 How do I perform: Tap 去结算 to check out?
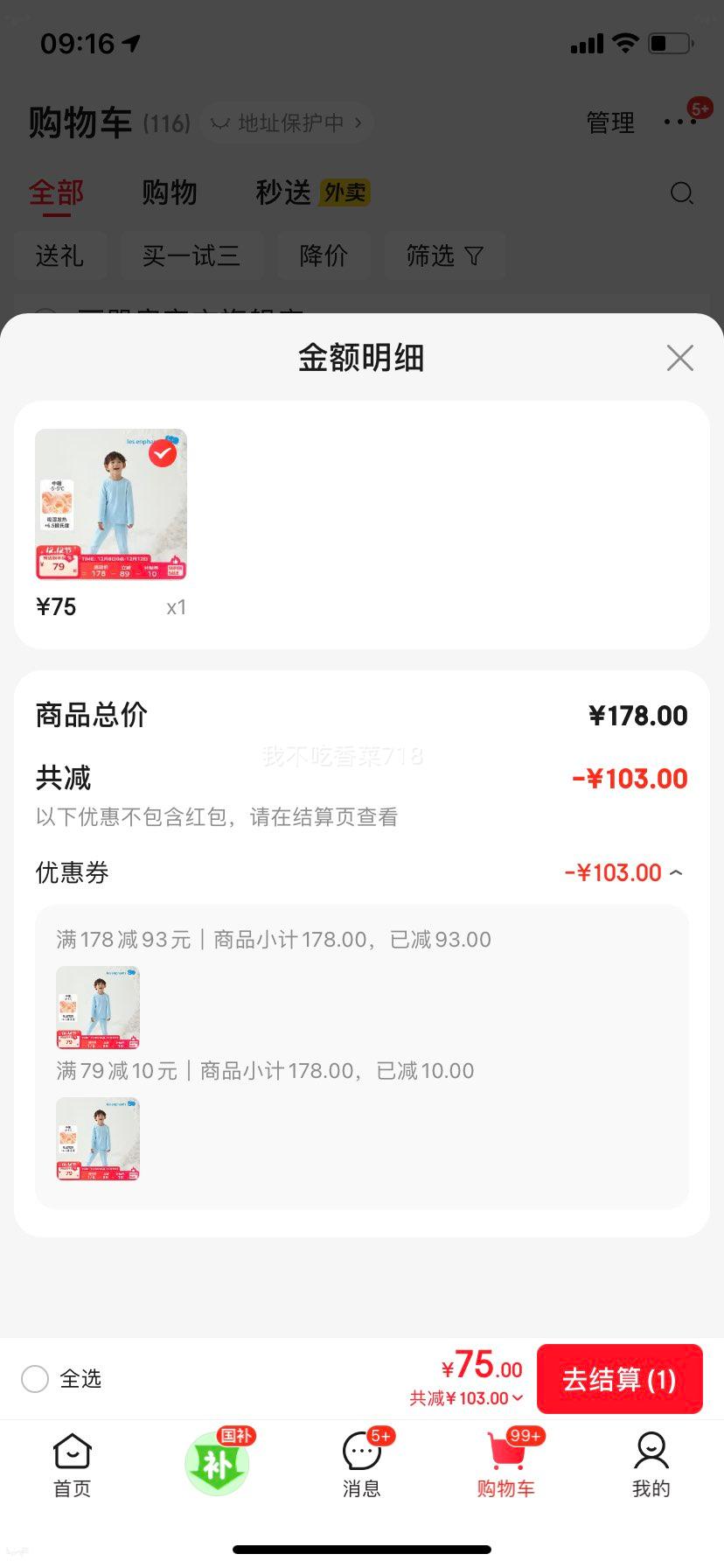[619, 1380]
